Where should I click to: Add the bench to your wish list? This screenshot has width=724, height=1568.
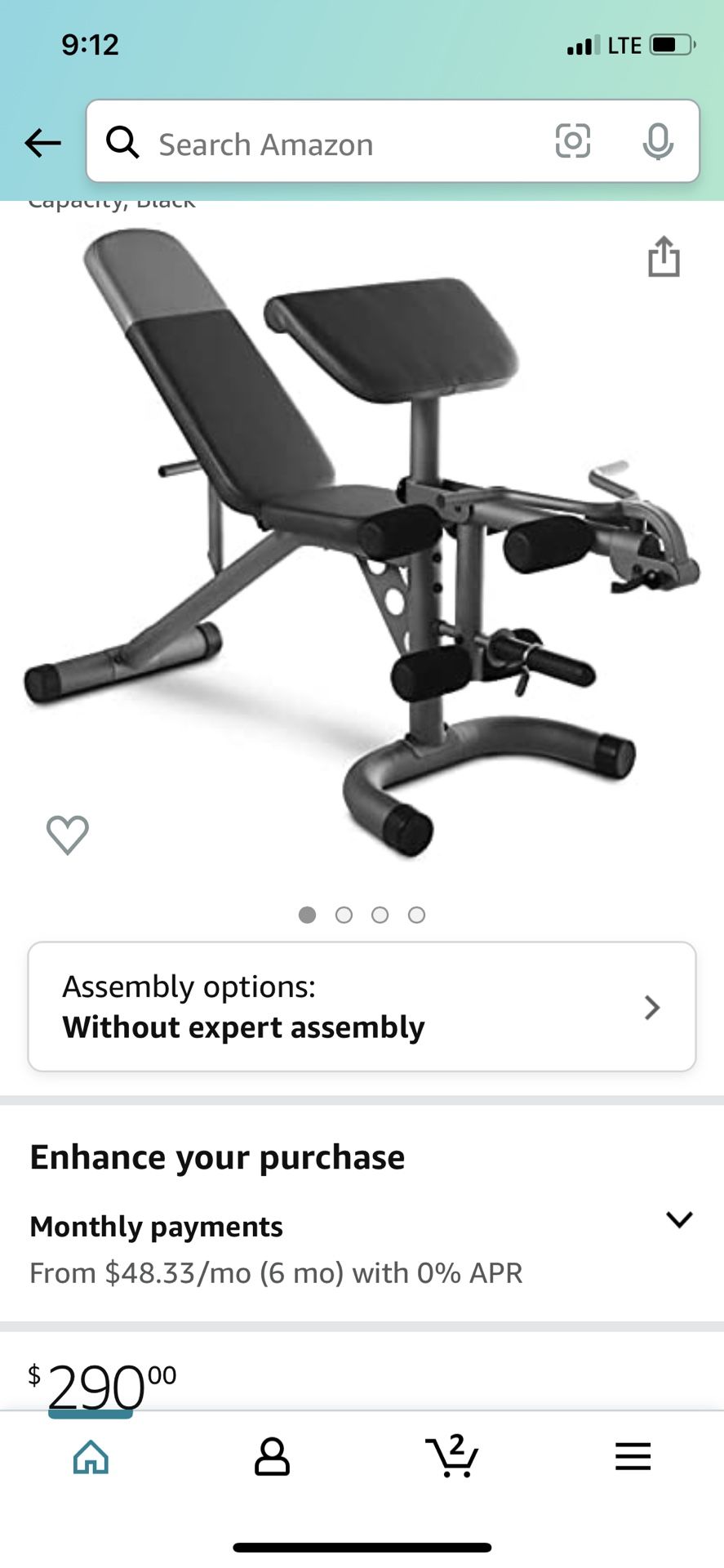point(68,835)
